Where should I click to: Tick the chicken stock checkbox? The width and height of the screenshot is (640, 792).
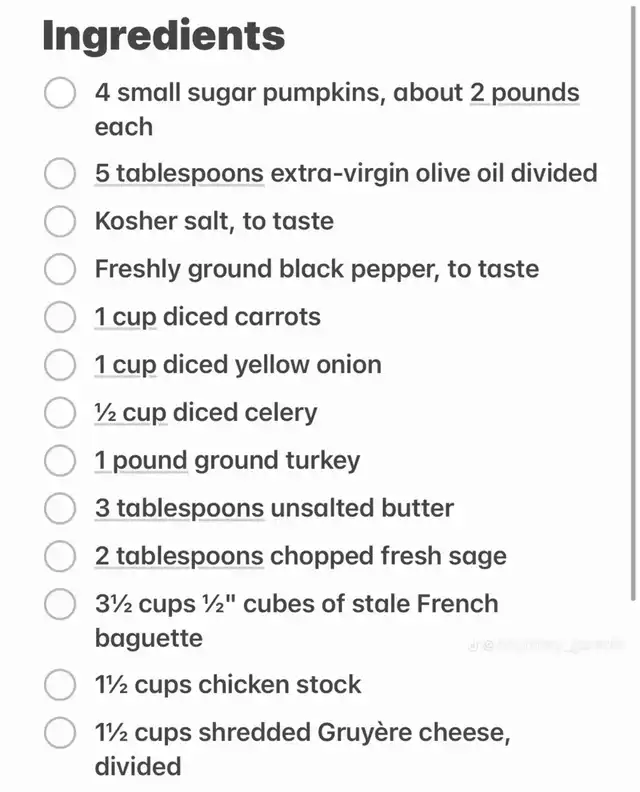coord(60,685)
